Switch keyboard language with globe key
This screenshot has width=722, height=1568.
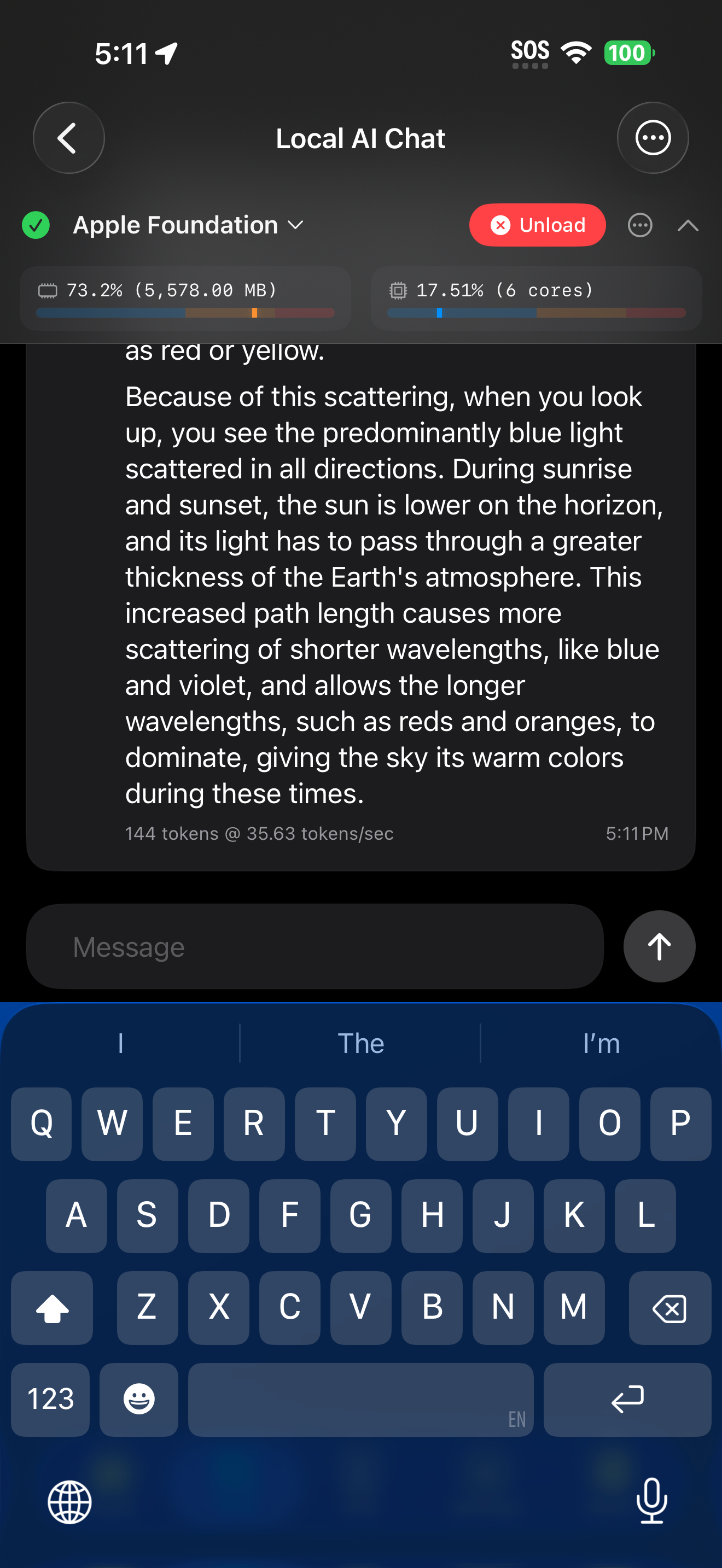[69, 1502]
